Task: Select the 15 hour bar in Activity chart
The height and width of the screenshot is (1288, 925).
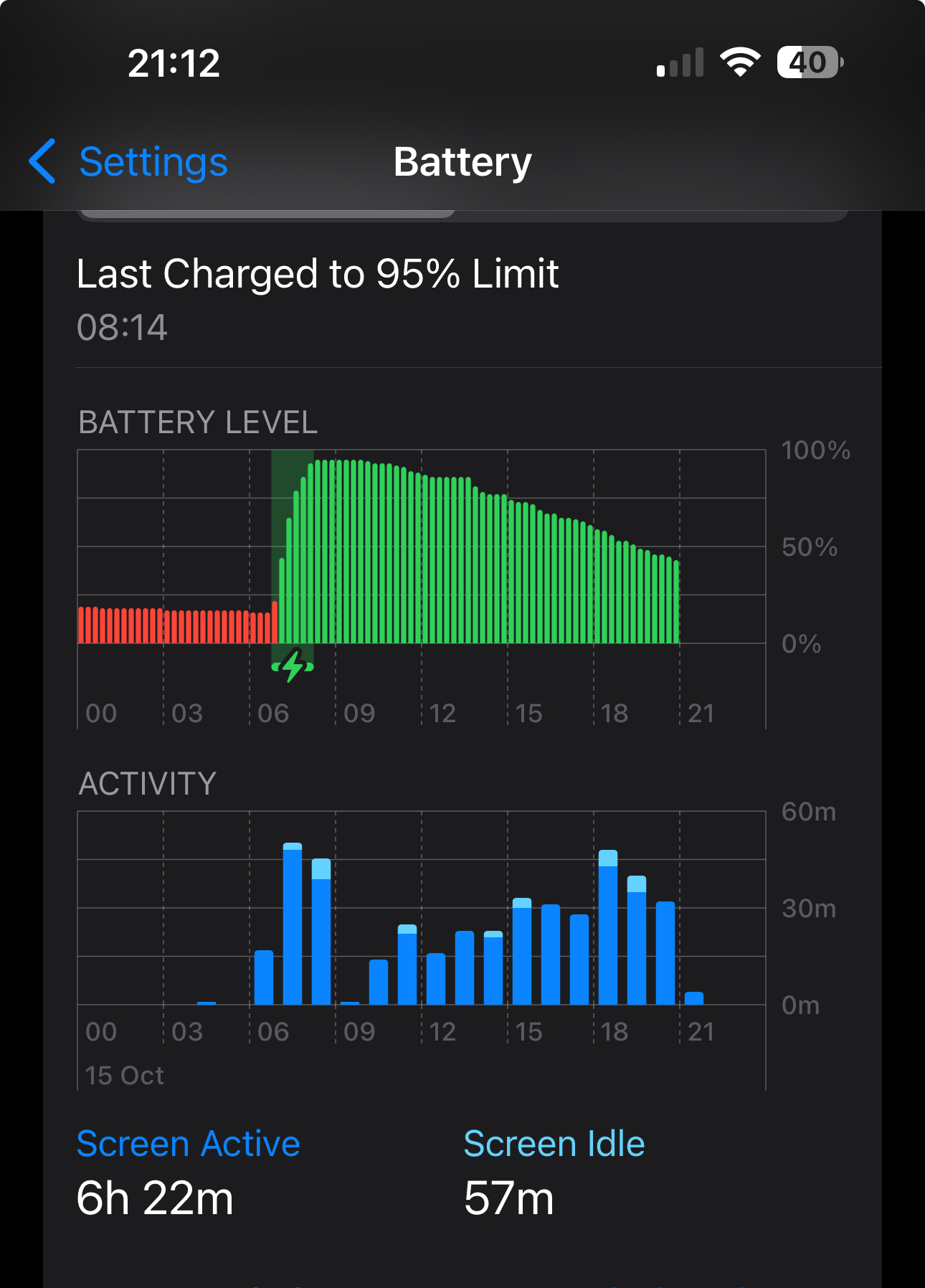Action: (x=522, y=951)
